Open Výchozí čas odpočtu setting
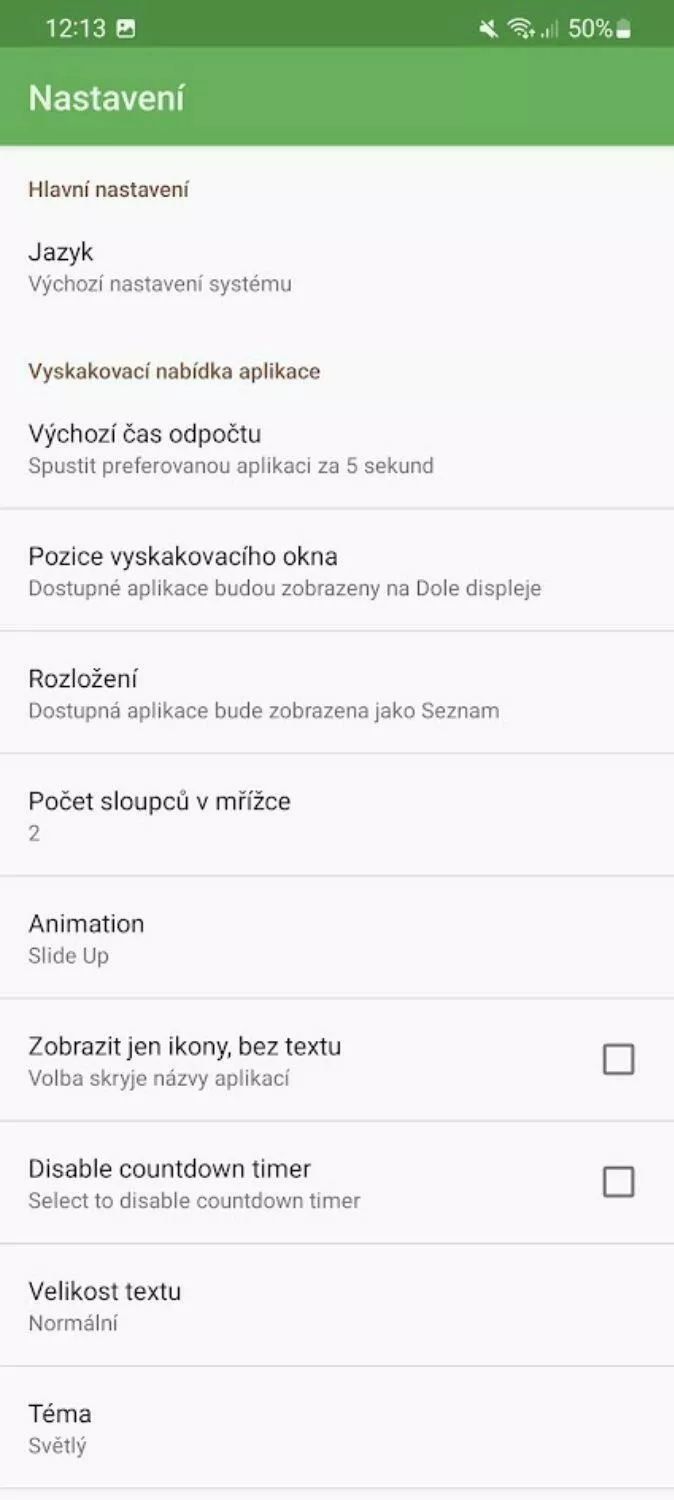Screen dimensions: 674x1500 point(337,449)
